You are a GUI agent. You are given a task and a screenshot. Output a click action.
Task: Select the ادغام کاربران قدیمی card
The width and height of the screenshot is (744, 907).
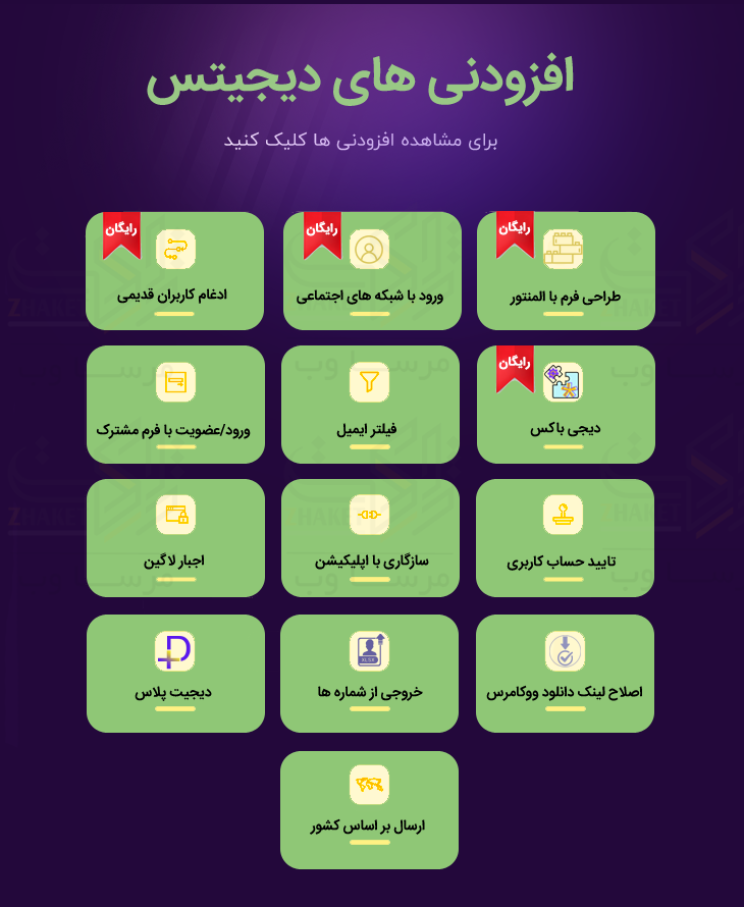[x=175, y=271]
